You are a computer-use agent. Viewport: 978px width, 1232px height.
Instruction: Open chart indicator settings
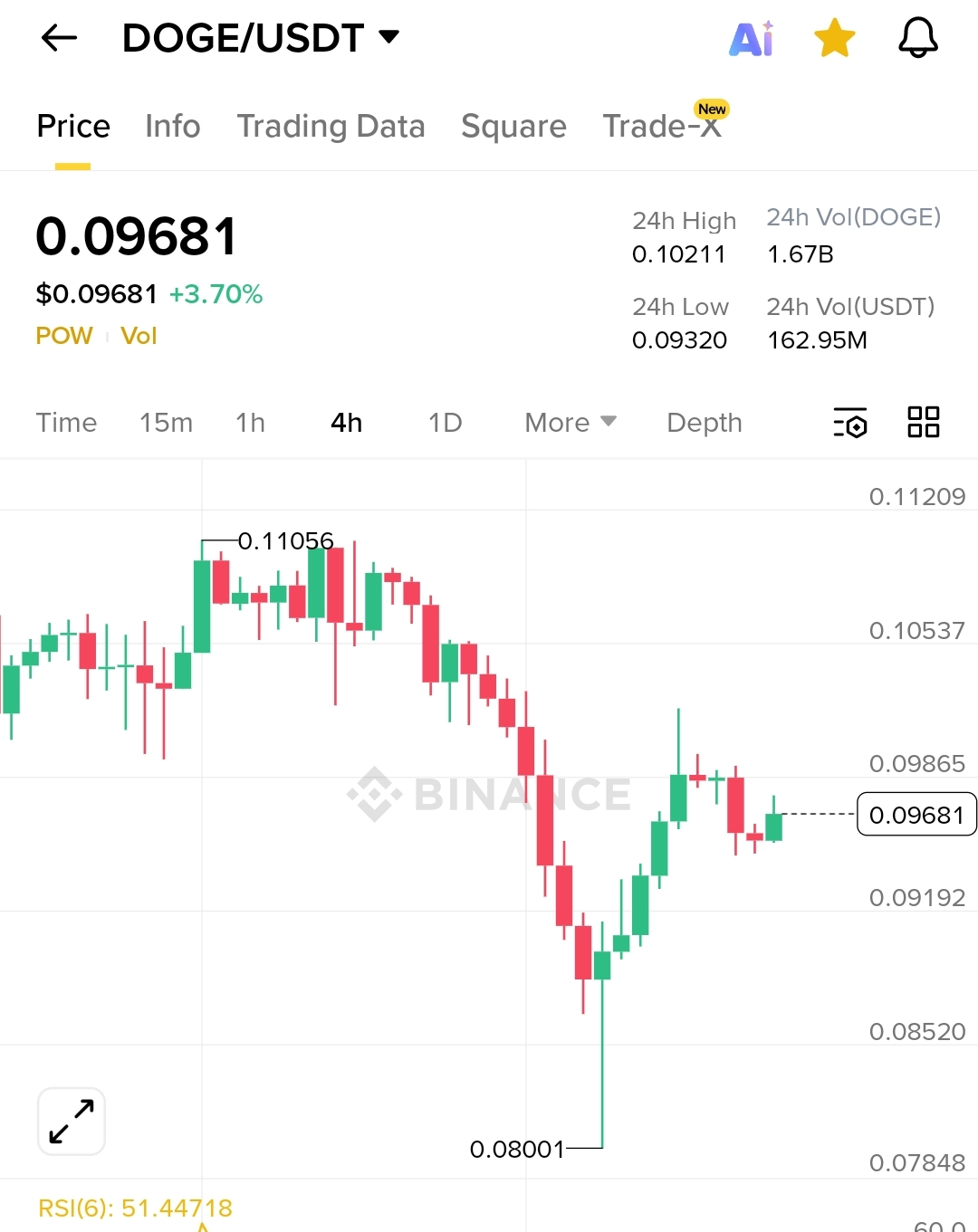tap(849, 423)
